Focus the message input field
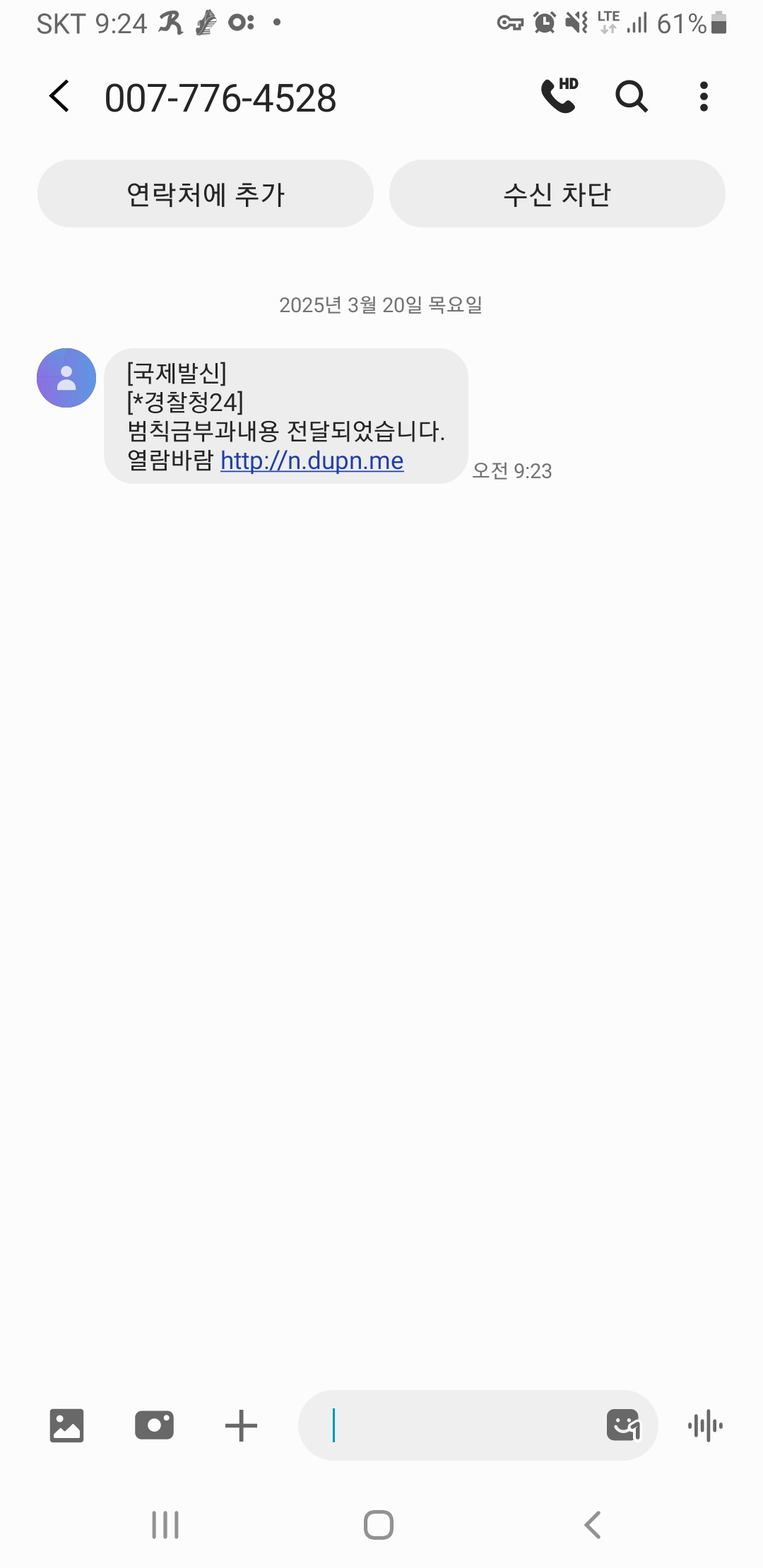 tap(459, 1425)
